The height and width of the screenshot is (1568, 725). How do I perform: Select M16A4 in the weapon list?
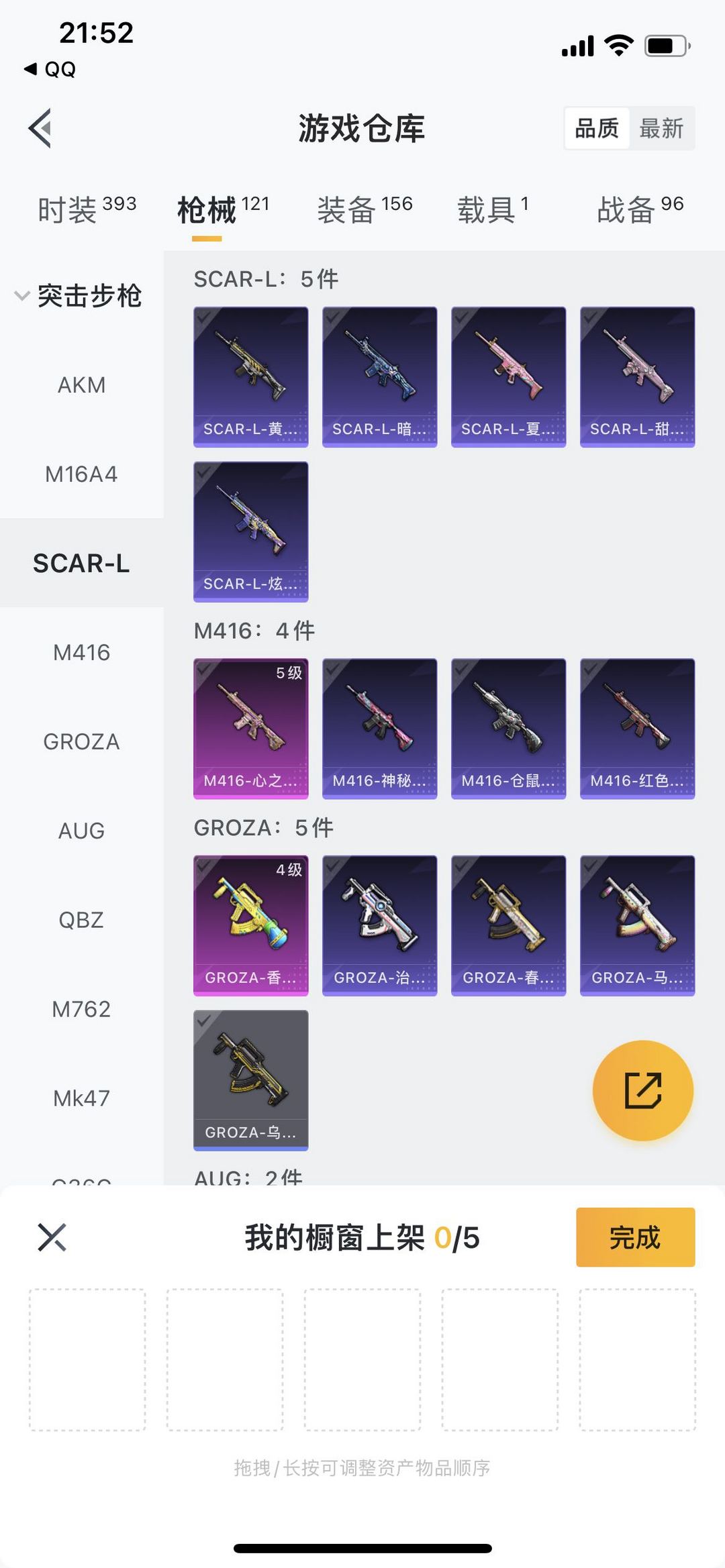coord(81,474)
